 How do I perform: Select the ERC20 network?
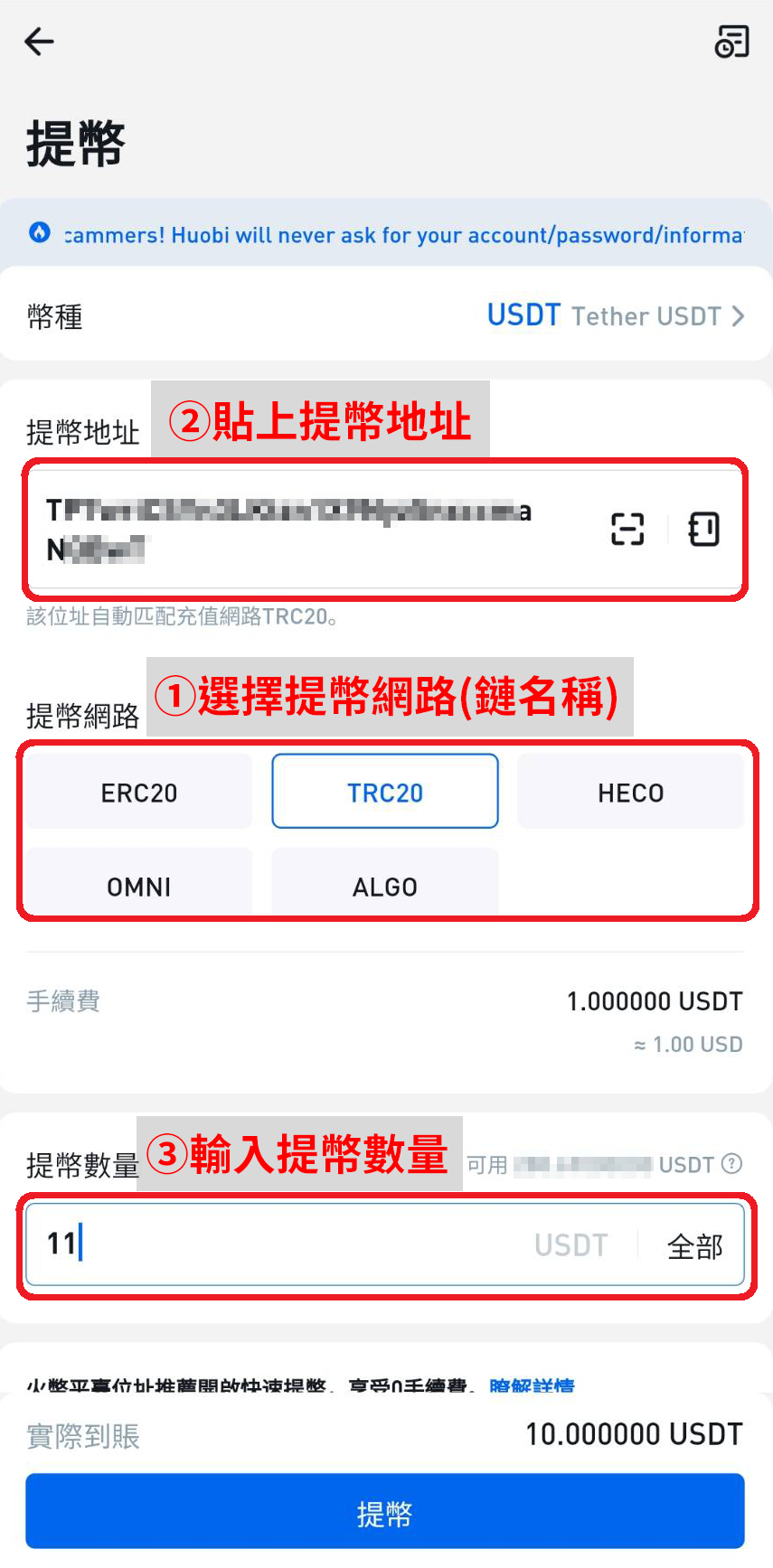coord(139,792)
